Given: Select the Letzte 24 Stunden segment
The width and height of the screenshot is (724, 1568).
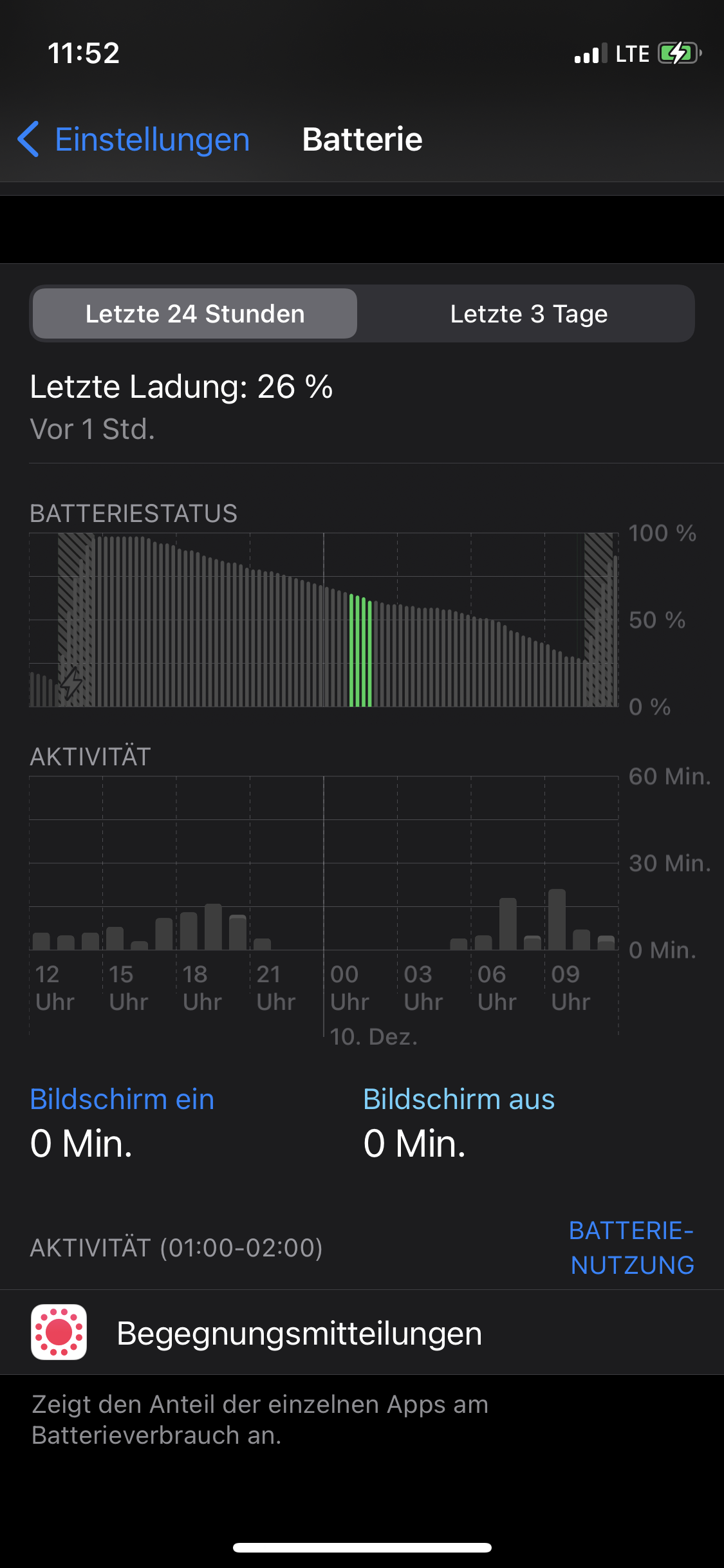Looking at the screenshot, I should point(195,314).
